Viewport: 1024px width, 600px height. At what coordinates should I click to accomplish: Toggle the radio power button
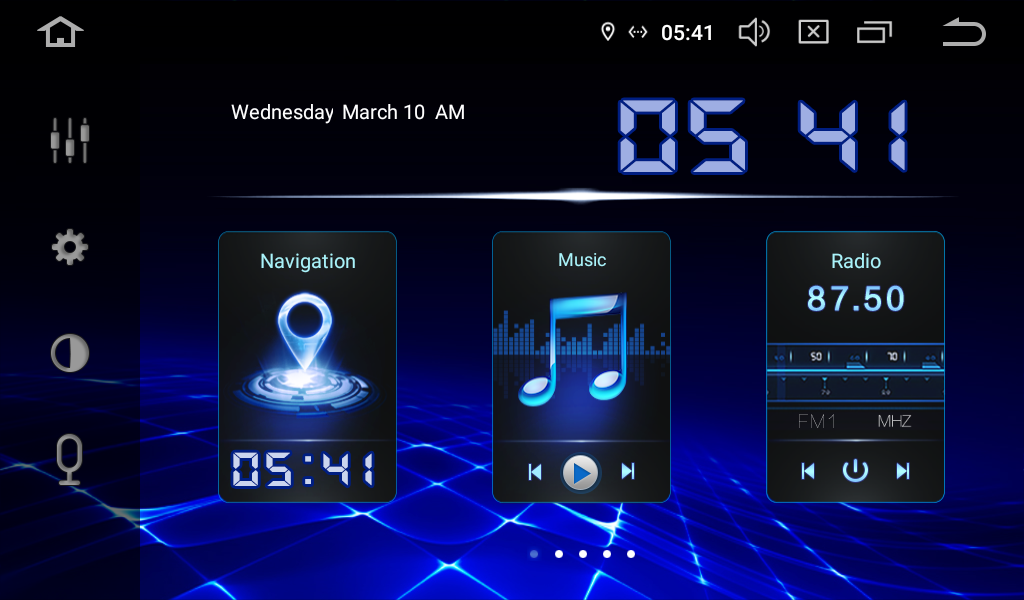pyautogui.click(x=855, y=471)
